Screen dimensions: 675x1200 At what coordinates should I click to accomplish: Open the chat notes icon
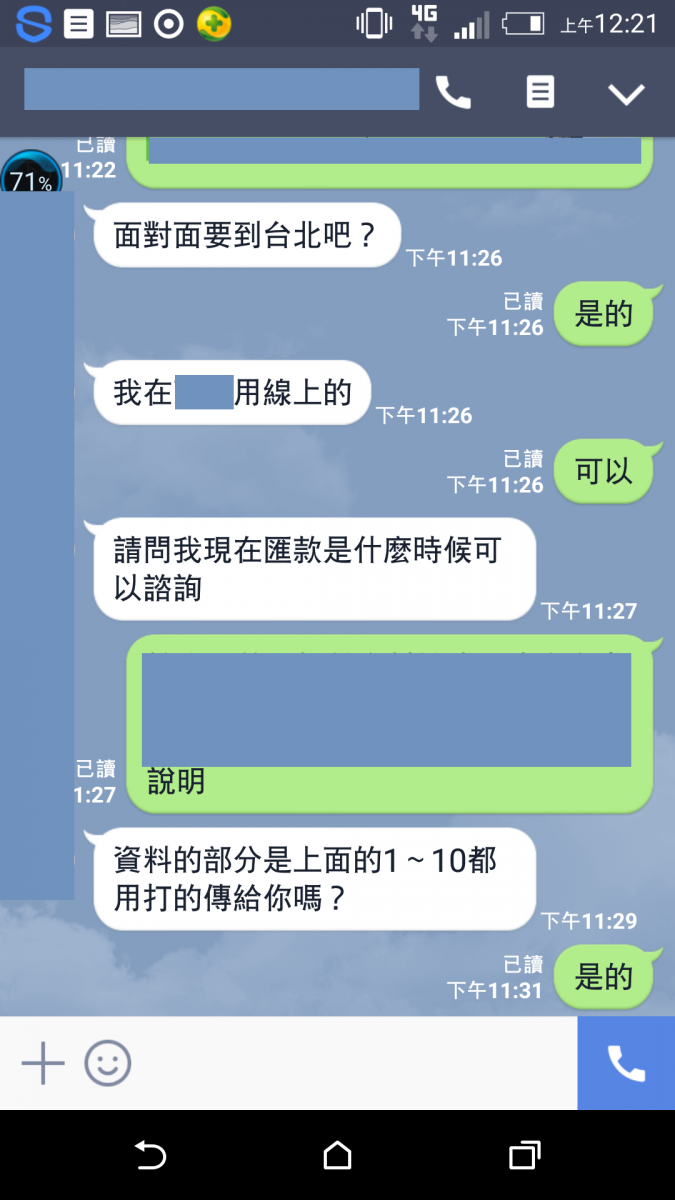click(x=540, y=93)
